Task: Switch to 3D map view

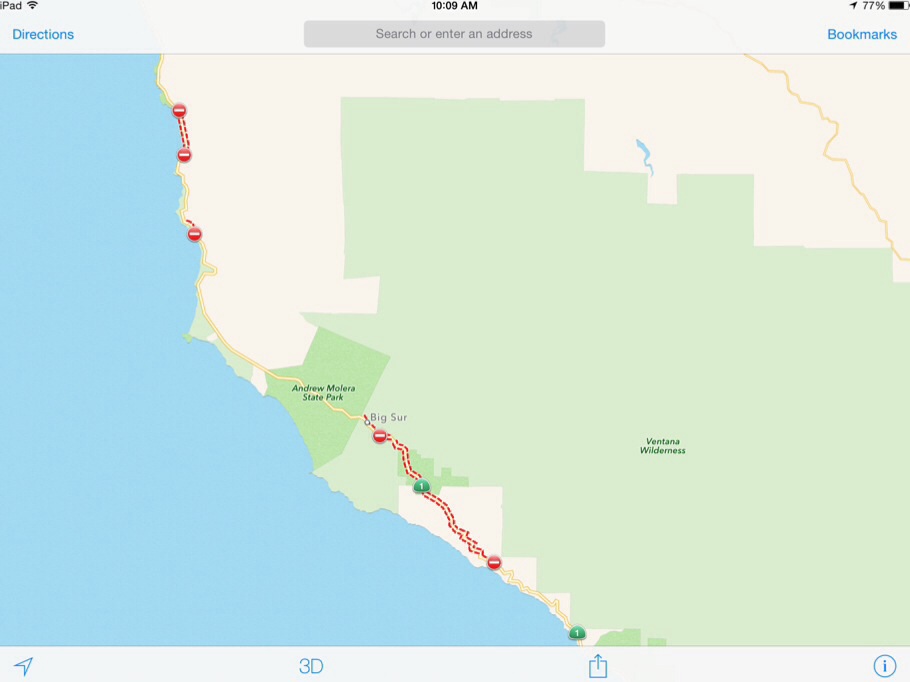Action: (311, 666)
